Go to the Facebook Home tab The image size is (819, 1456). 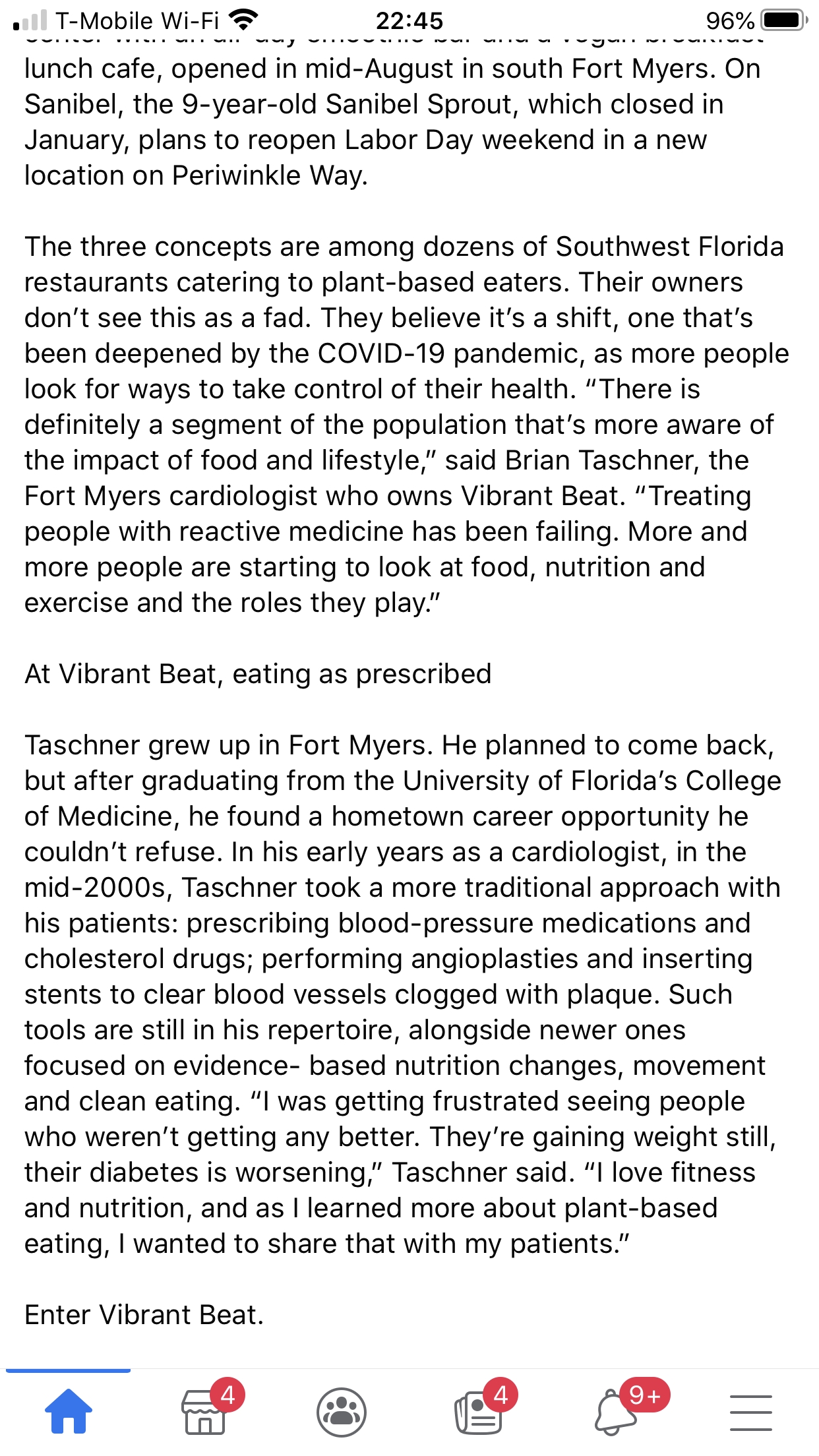point(68,1411)
